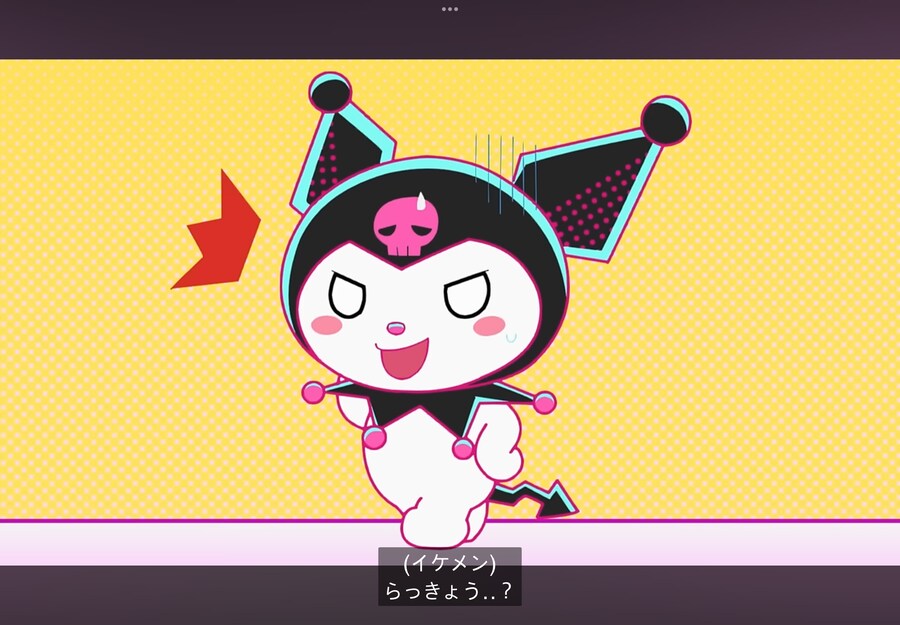Open the multitasking three-dots menu

pyautogui.click(x=450, y=9)
